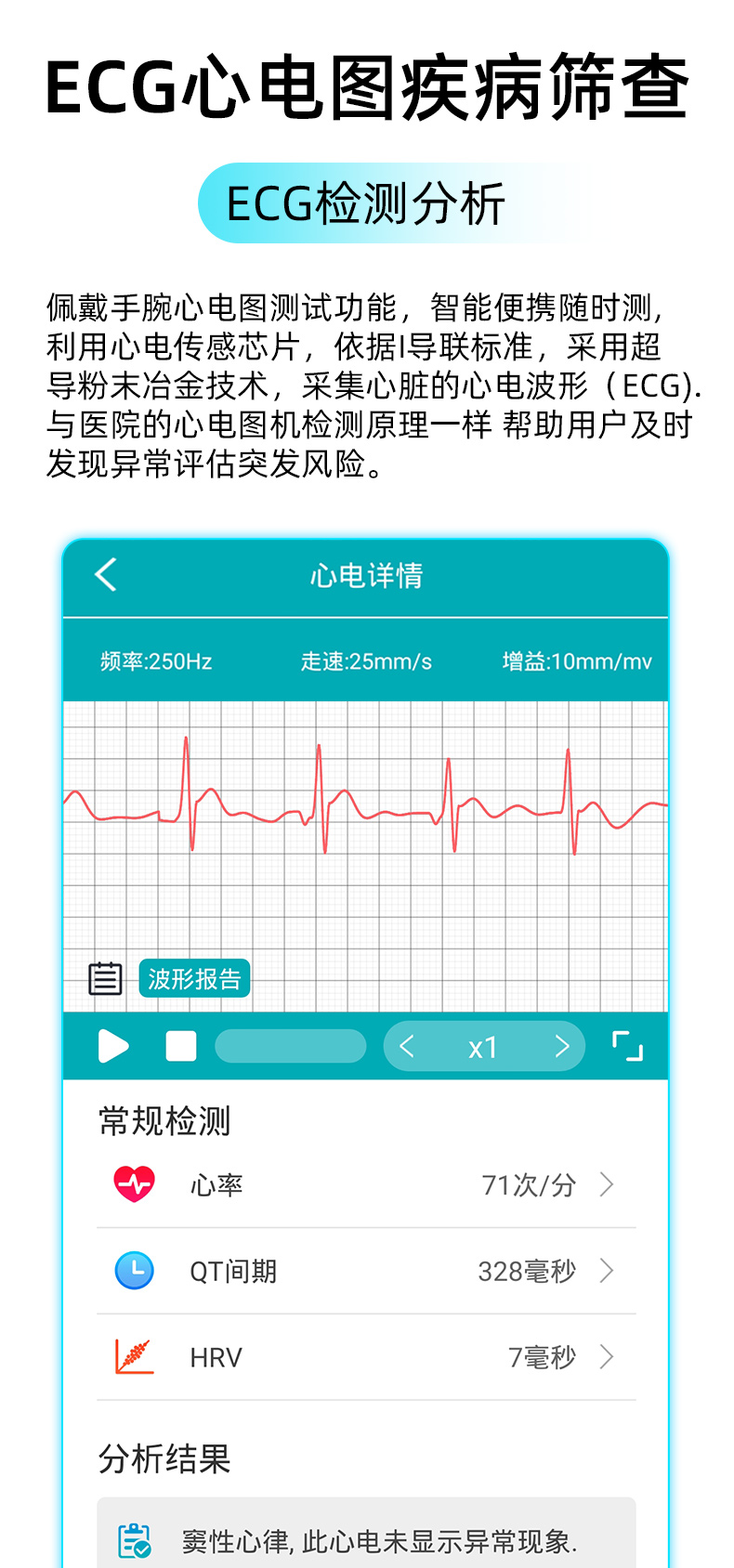Viewport: 734px width, 1568px height.
Task: Tap the heart rate 心率 icon
Action: click(134, 1184)
